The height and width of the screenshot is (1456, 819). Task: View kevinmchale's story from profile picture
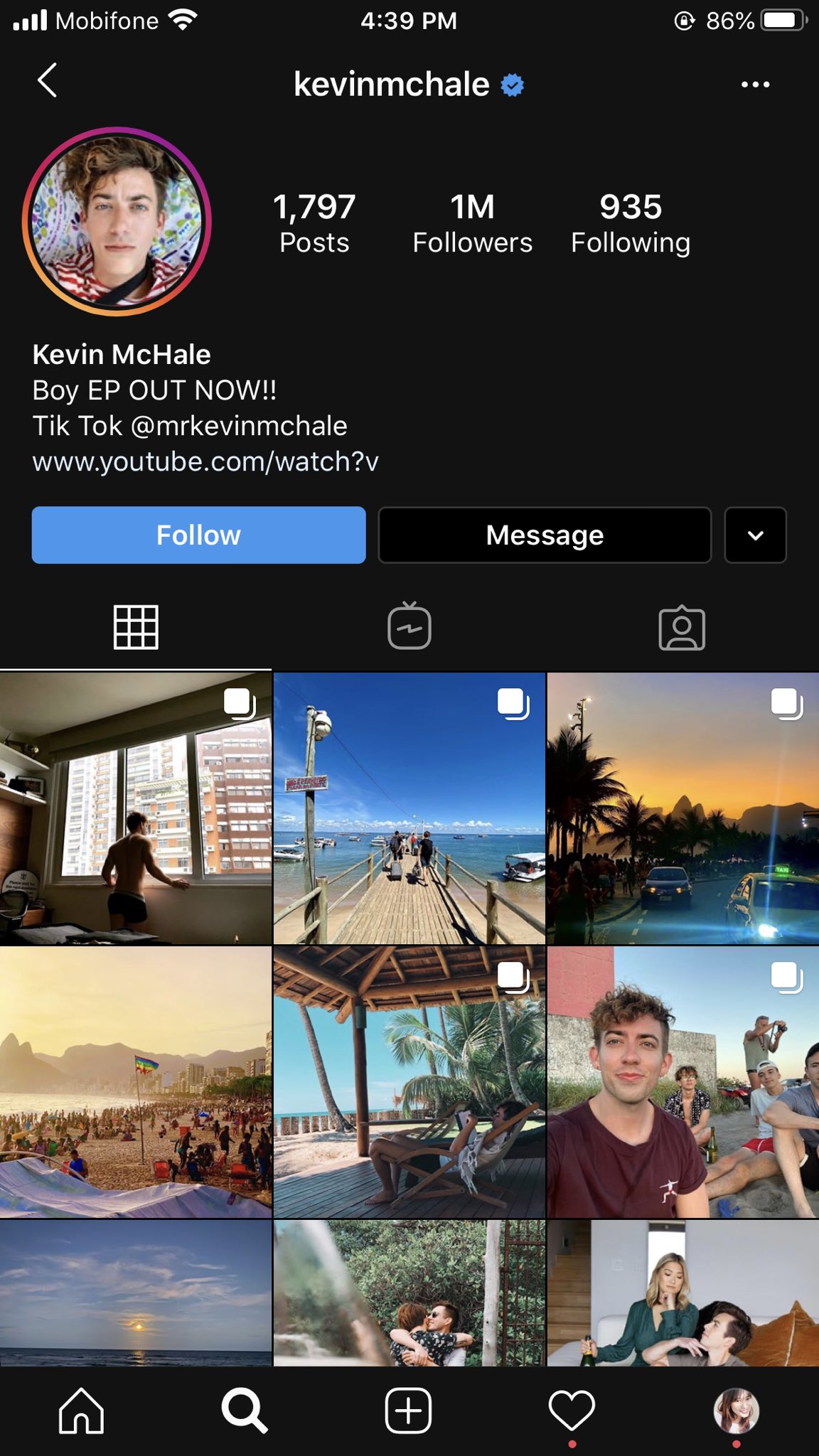click(117, 221)
